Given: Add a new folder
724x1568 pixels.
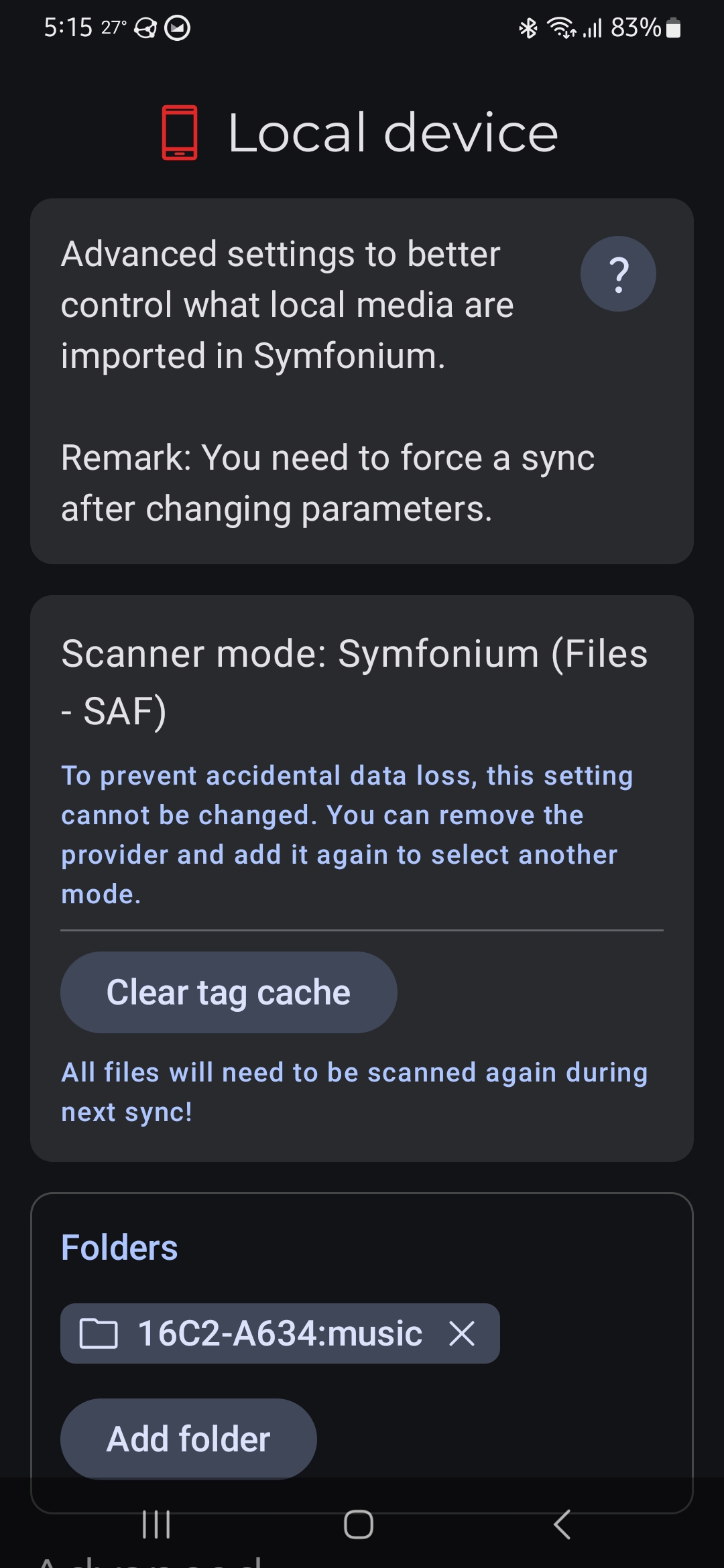Looking at the screenshot, I should pos(188,1439).
